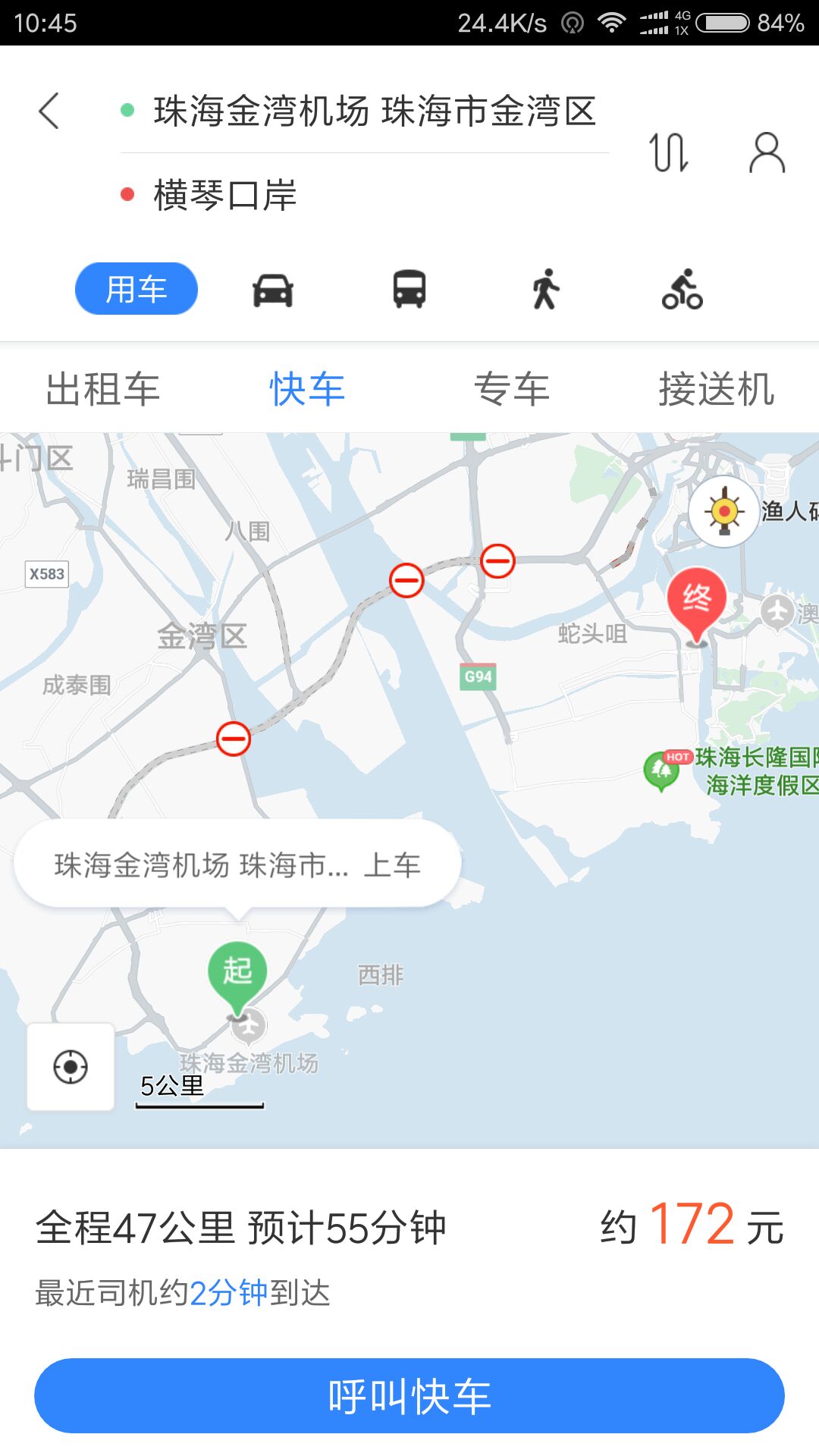This screenshot has width=819, height=1456.
Task: Select the 出租车 tab
Action: coord(102,389)
